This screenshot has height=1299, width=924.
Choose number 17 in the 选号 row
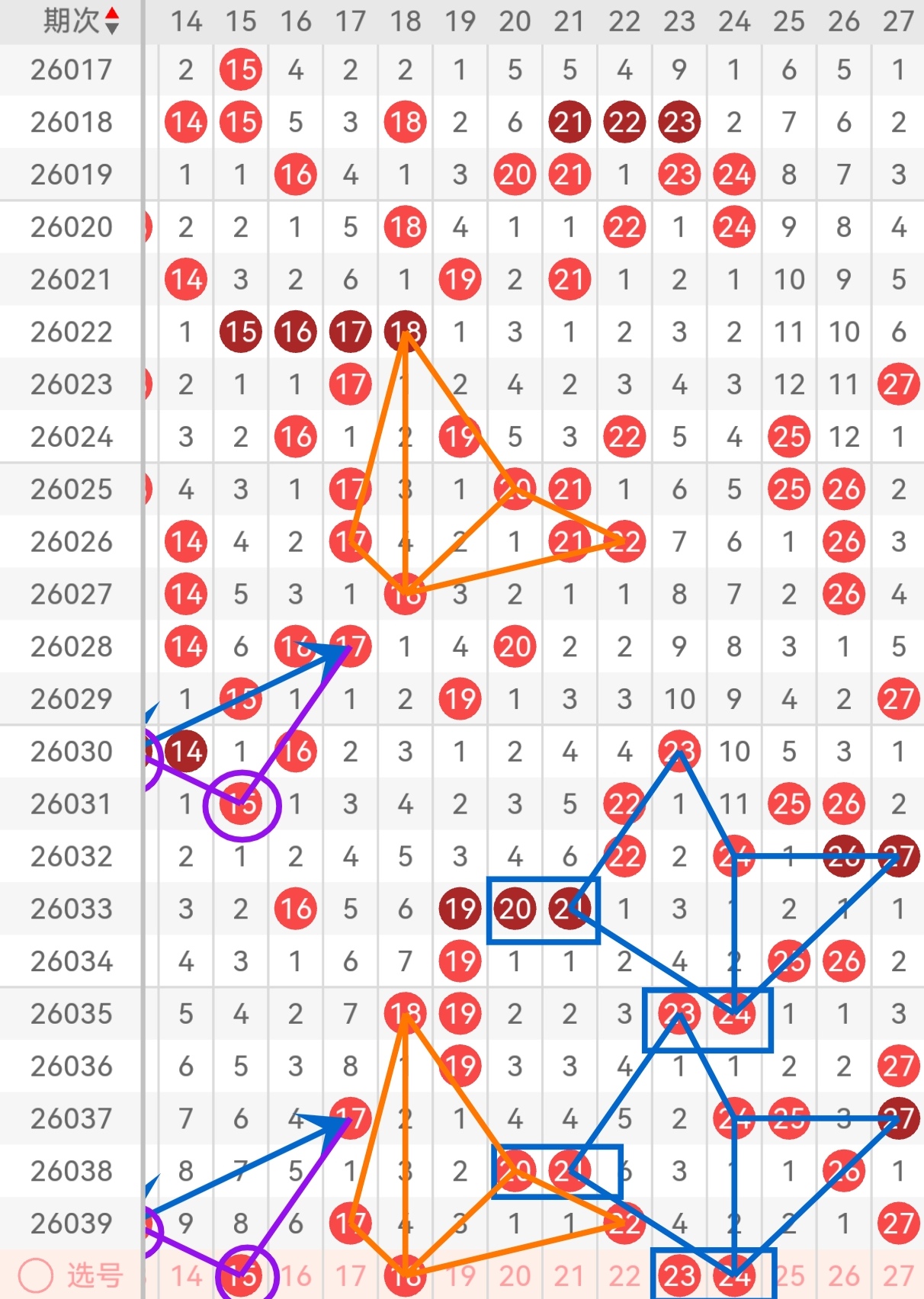coord(351,1275)
